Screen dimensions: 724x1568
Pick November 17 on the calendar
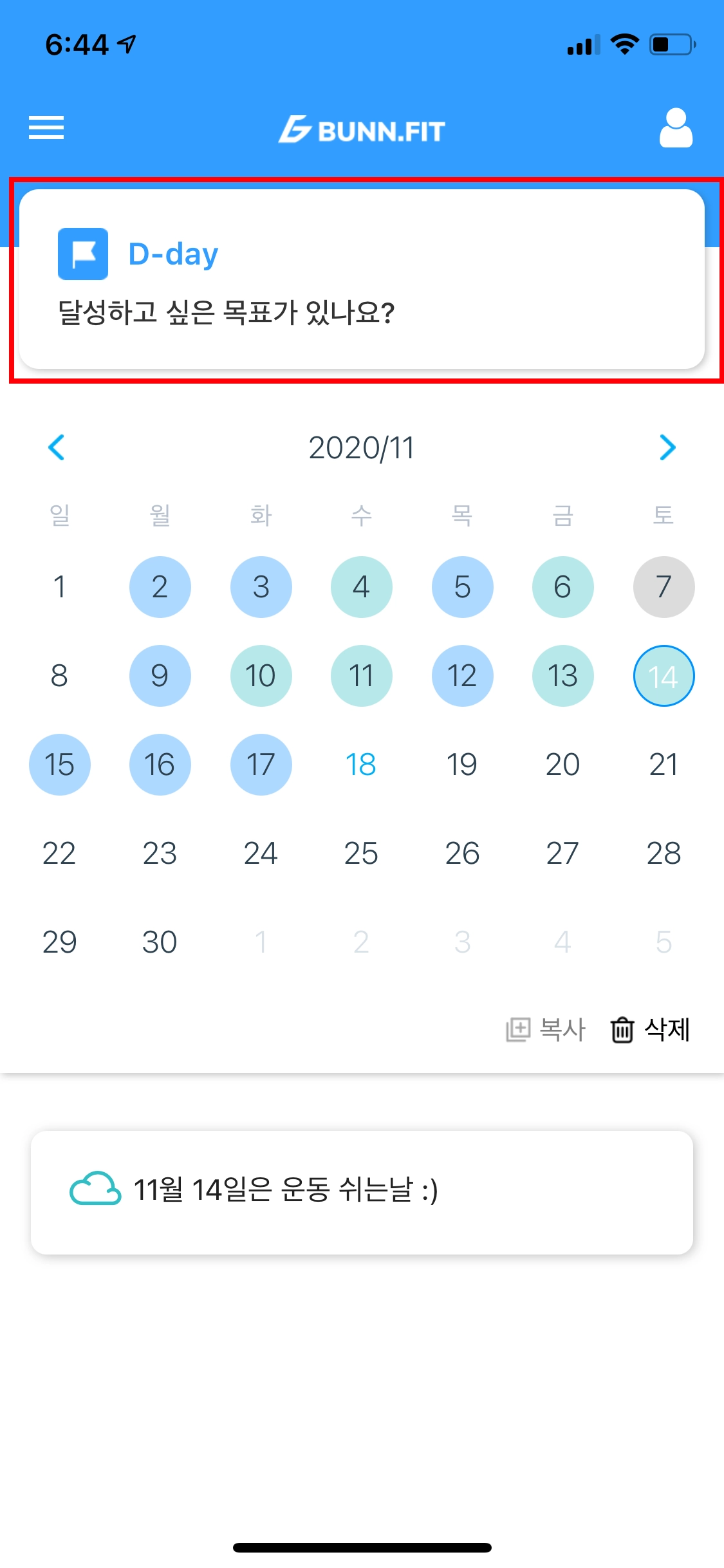[261, 765]
